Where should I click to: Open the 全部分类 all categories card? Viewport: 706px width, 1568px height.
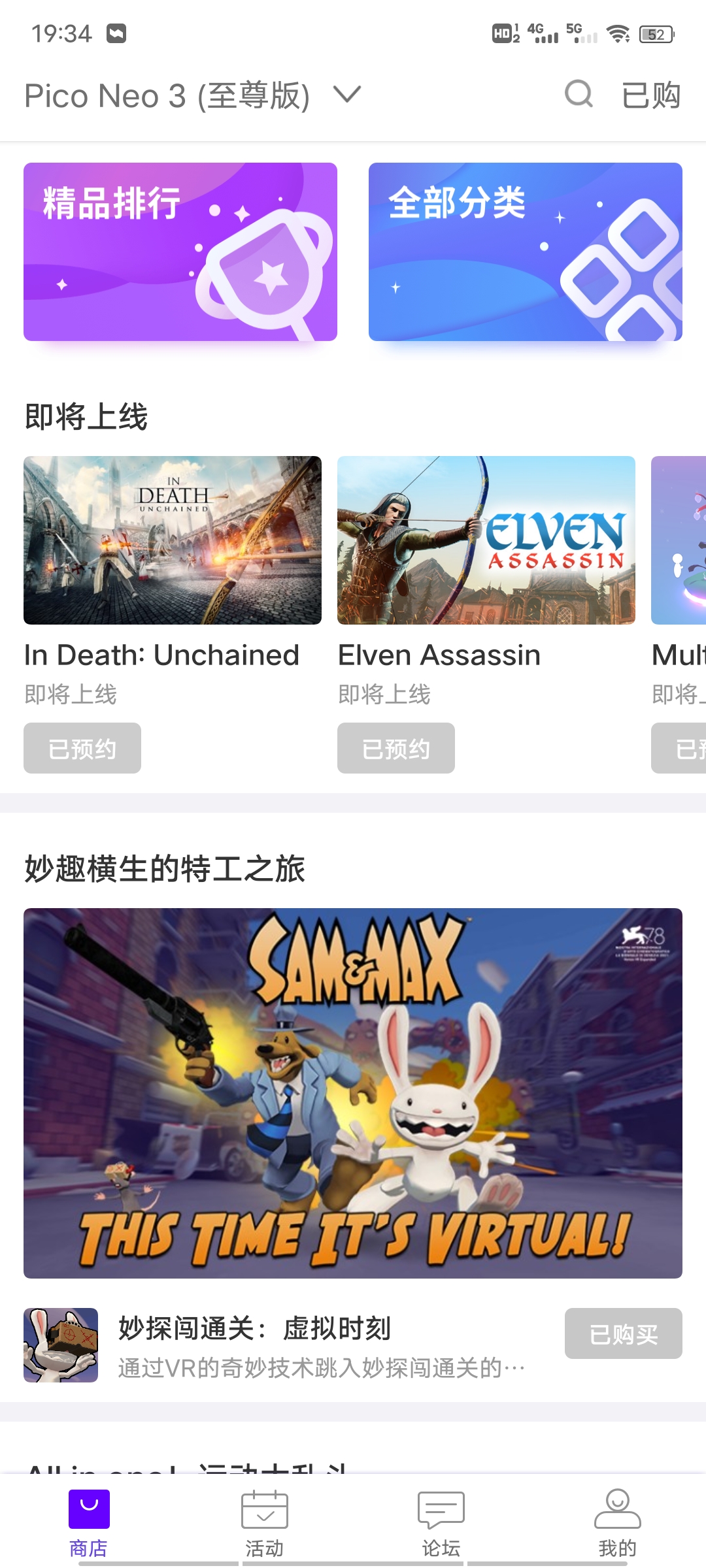(525, 252)
